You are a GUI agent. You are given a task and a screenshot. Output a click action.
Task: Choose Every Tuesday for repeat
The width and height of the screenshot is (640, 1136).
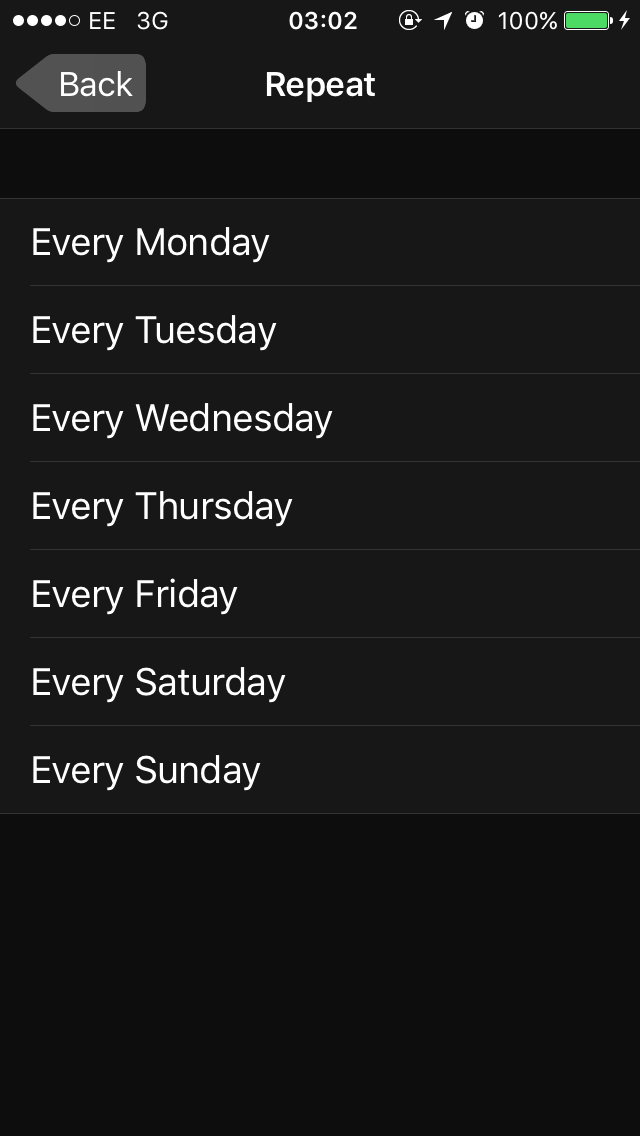320,330
